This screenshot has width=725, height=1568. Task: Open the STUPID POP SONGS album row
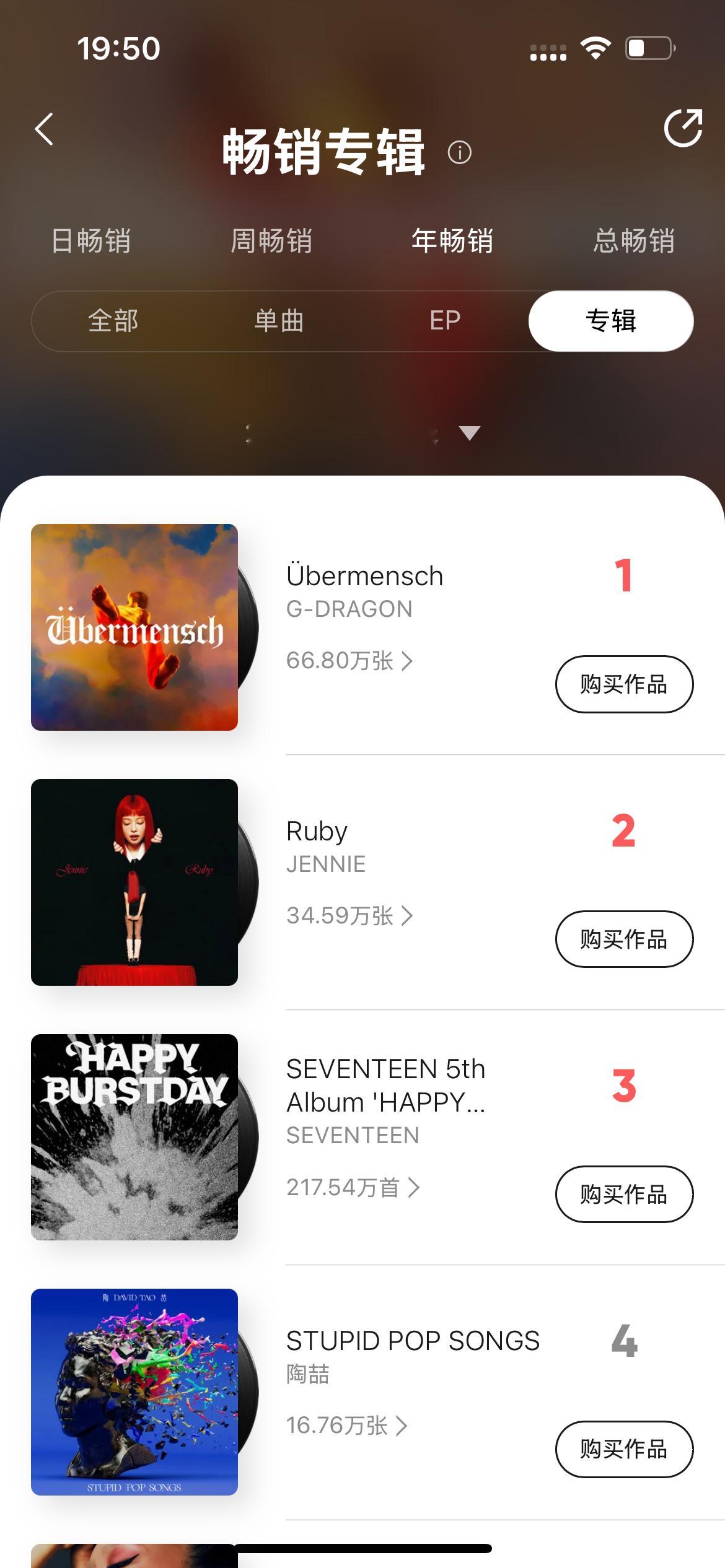[412, 1341]
